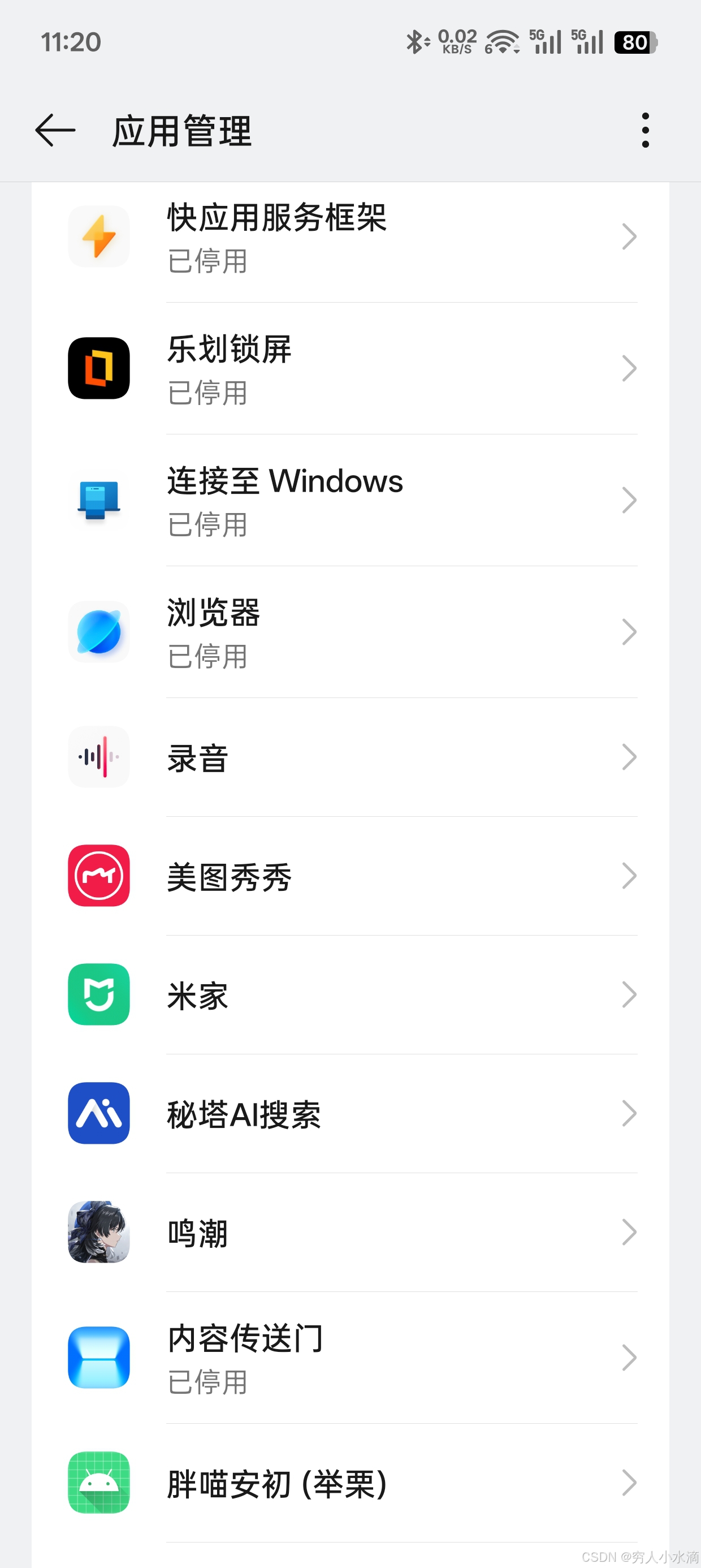Open the 鸣潮 app entry

pos(350,1232)
